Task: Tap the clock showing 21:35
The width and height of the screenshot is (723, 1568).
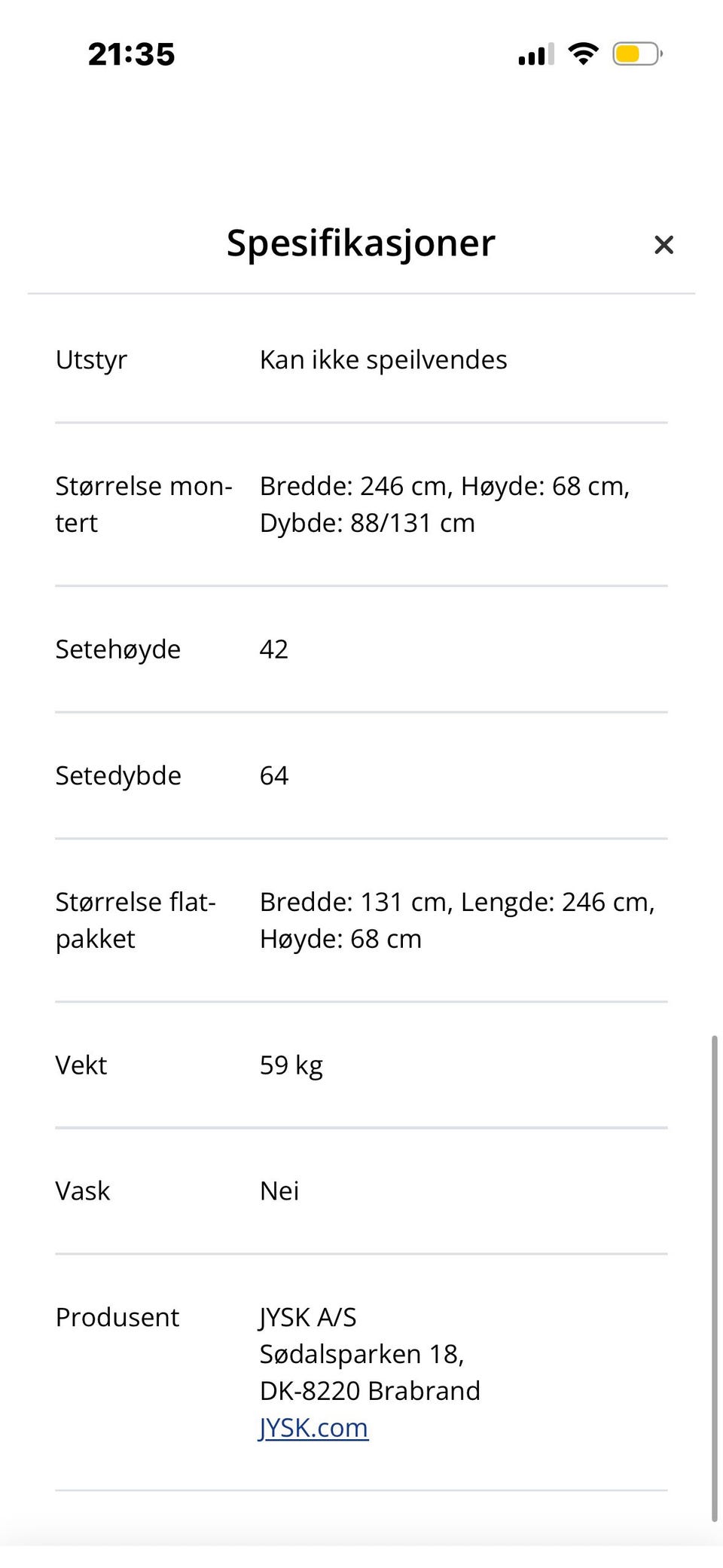Action: pos(131,53)
